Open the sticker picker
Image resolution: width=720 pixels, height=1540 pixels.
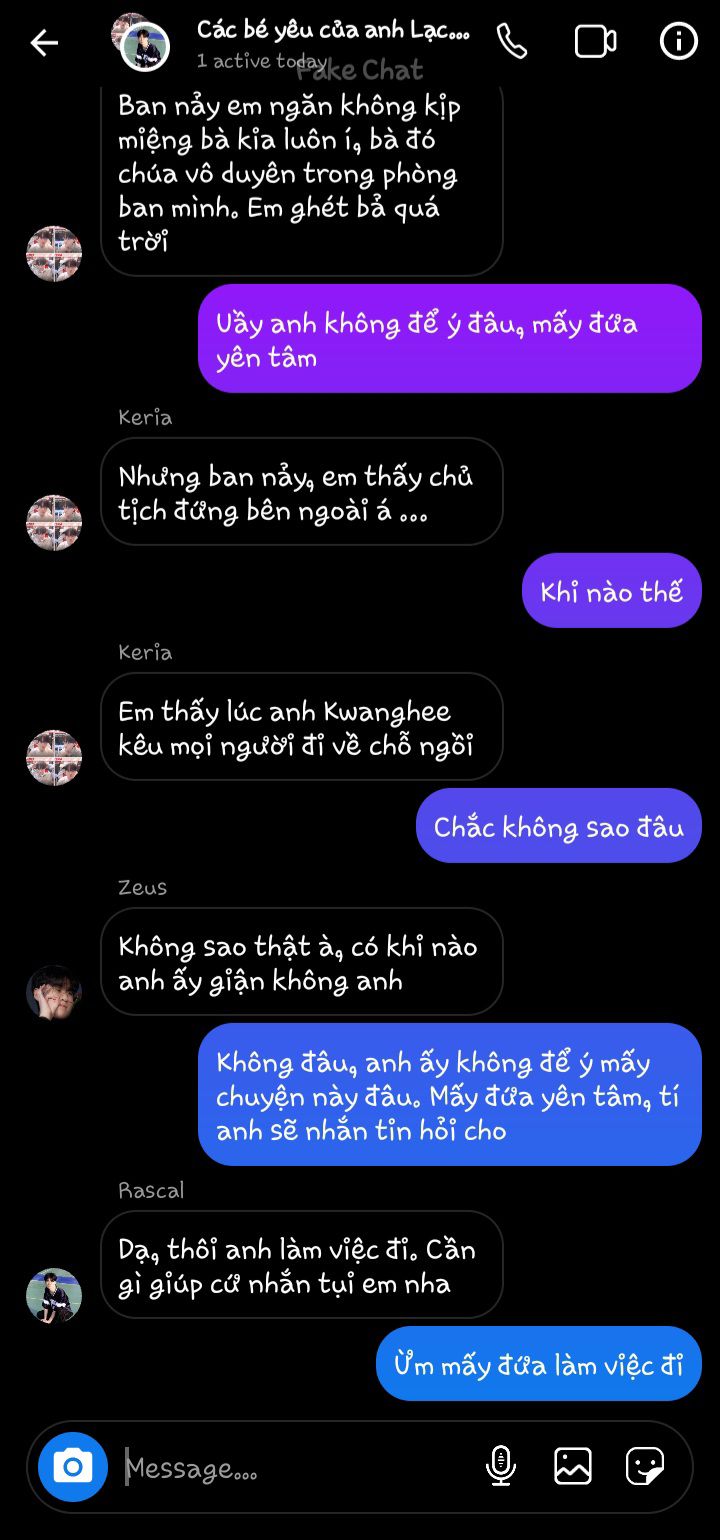pyautogui.click(x=645, y=1466)
